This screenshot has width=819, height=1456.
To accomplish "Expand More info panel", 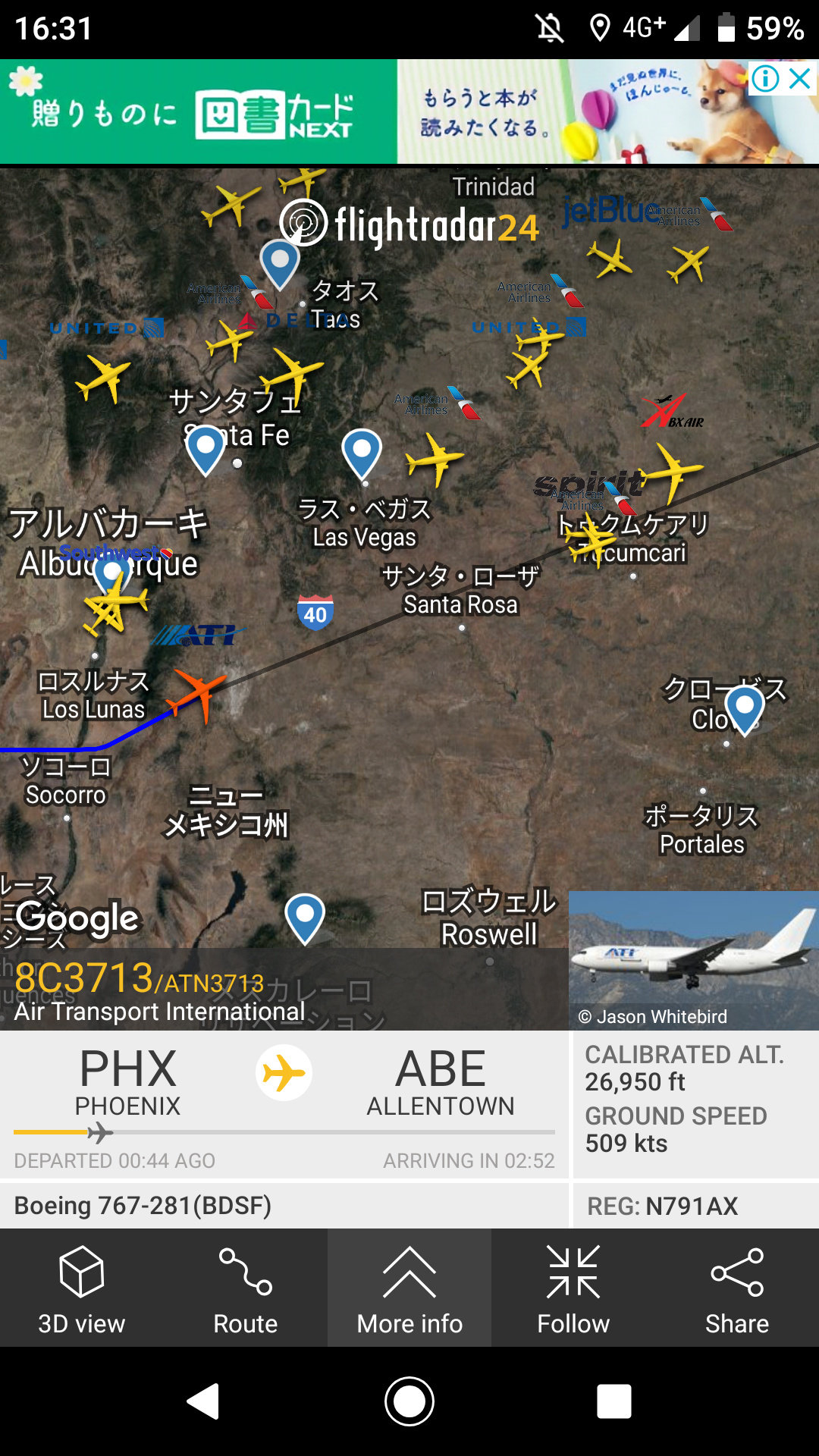I will 409,1288.
